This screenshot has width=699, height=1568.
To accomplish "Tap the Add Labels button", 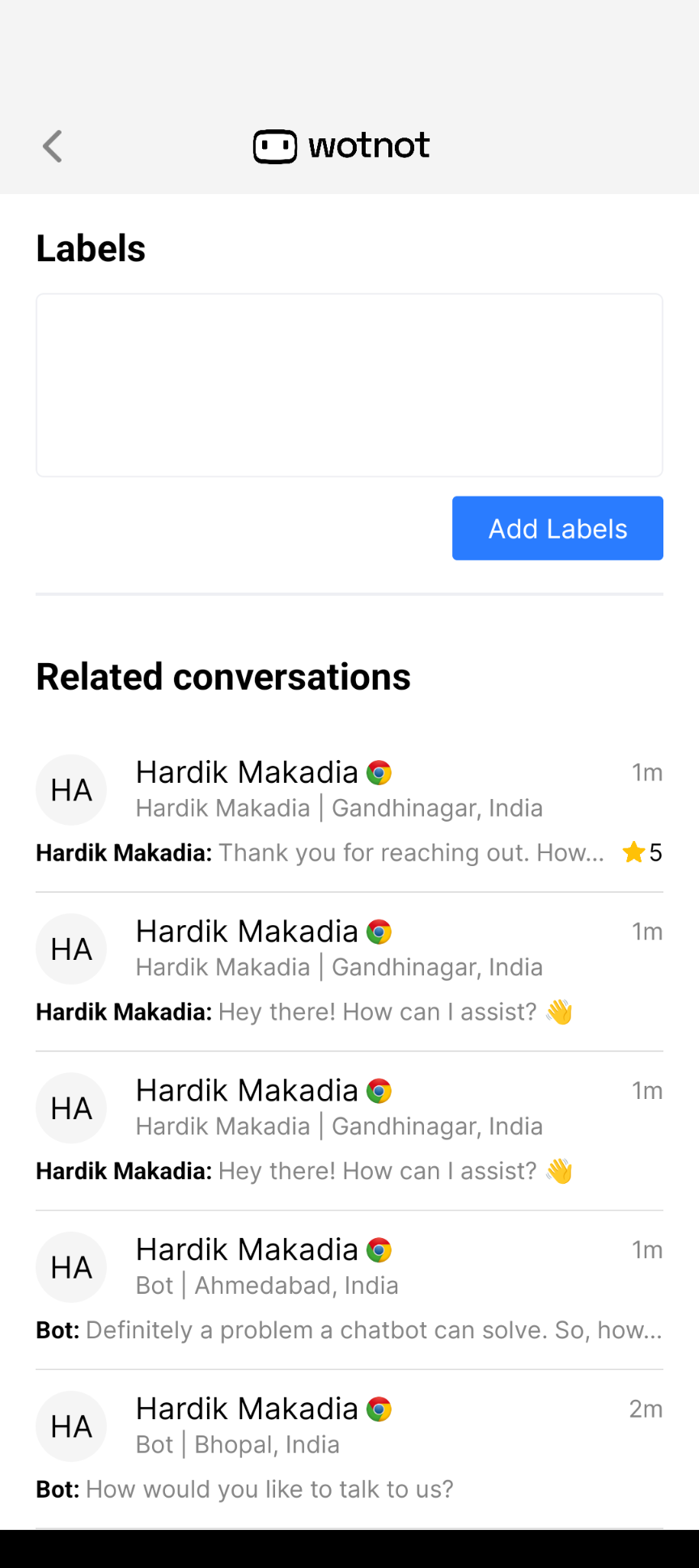I will (557, 528).
